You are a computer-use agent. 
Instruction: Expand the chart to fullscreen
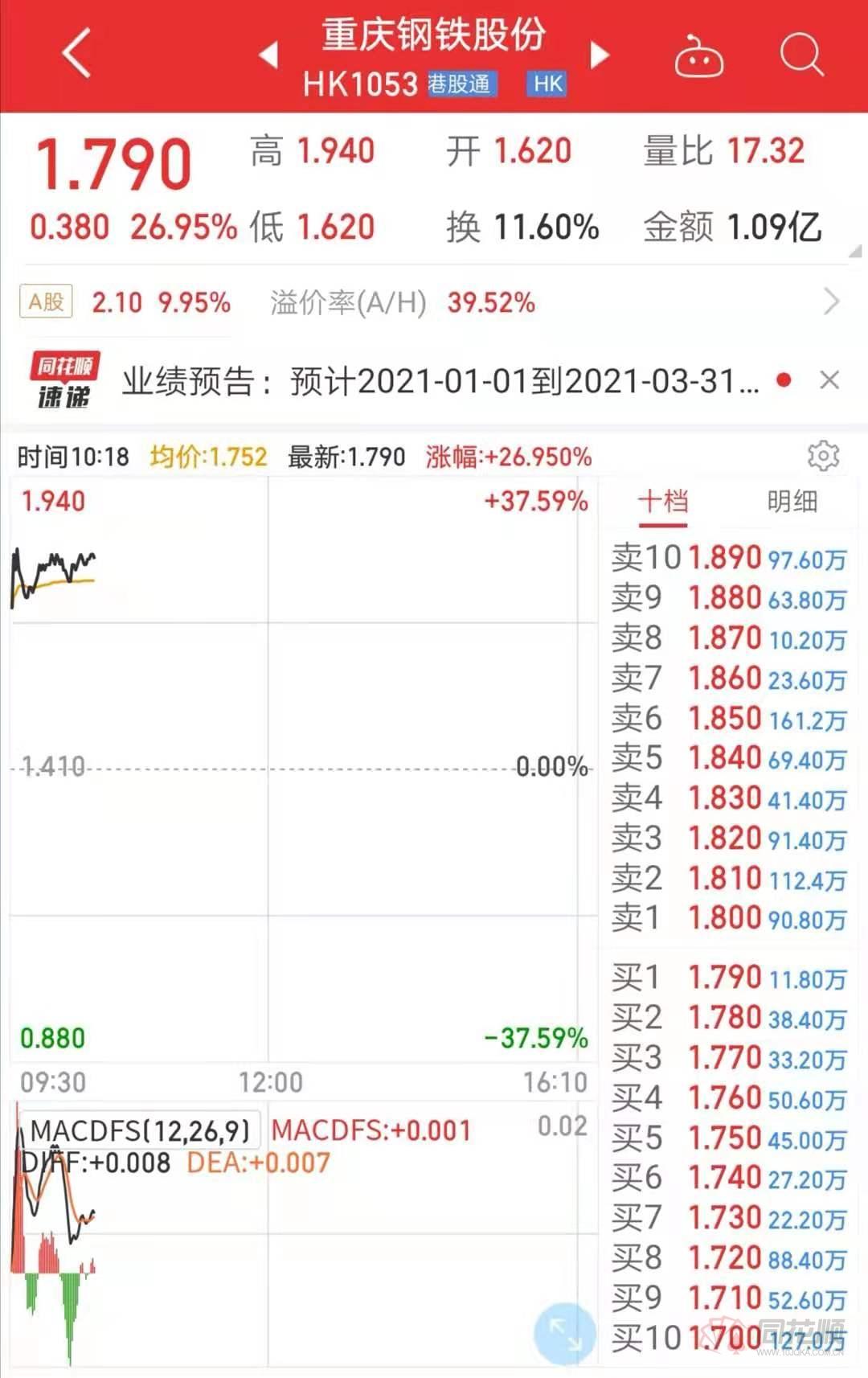coord(565,1334)
